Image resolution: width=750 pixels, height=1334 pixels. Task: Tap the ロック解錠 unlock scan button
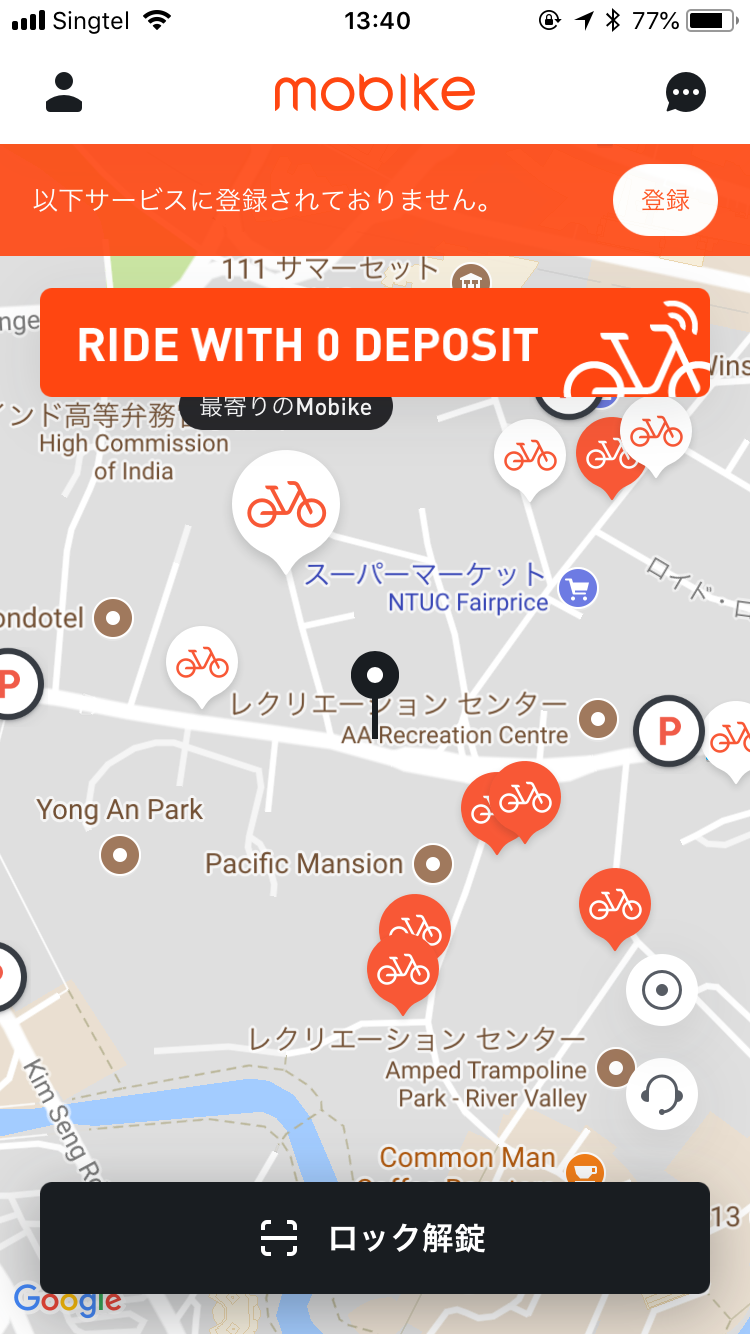375,1238
